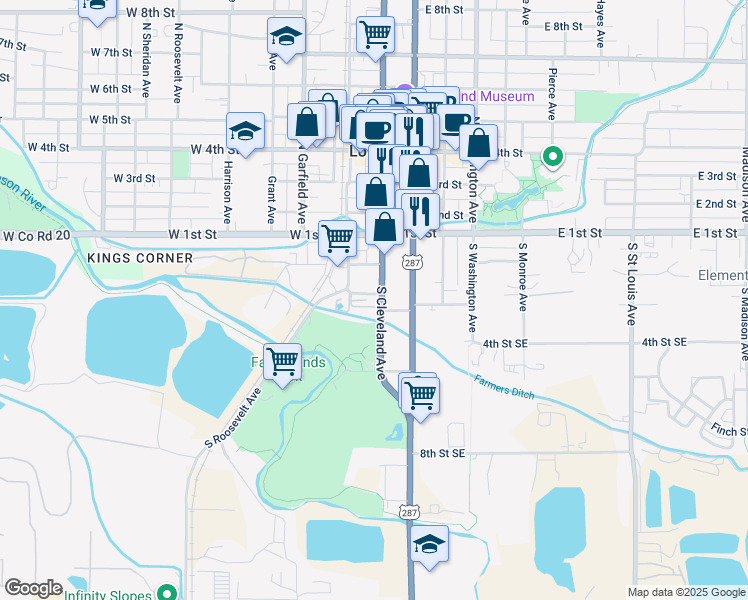Tap the shopping cart marker beside Farmers Ditch
The height and width of the screenshot is (600, 748).
pyautogui.click(x=421, y=394)
